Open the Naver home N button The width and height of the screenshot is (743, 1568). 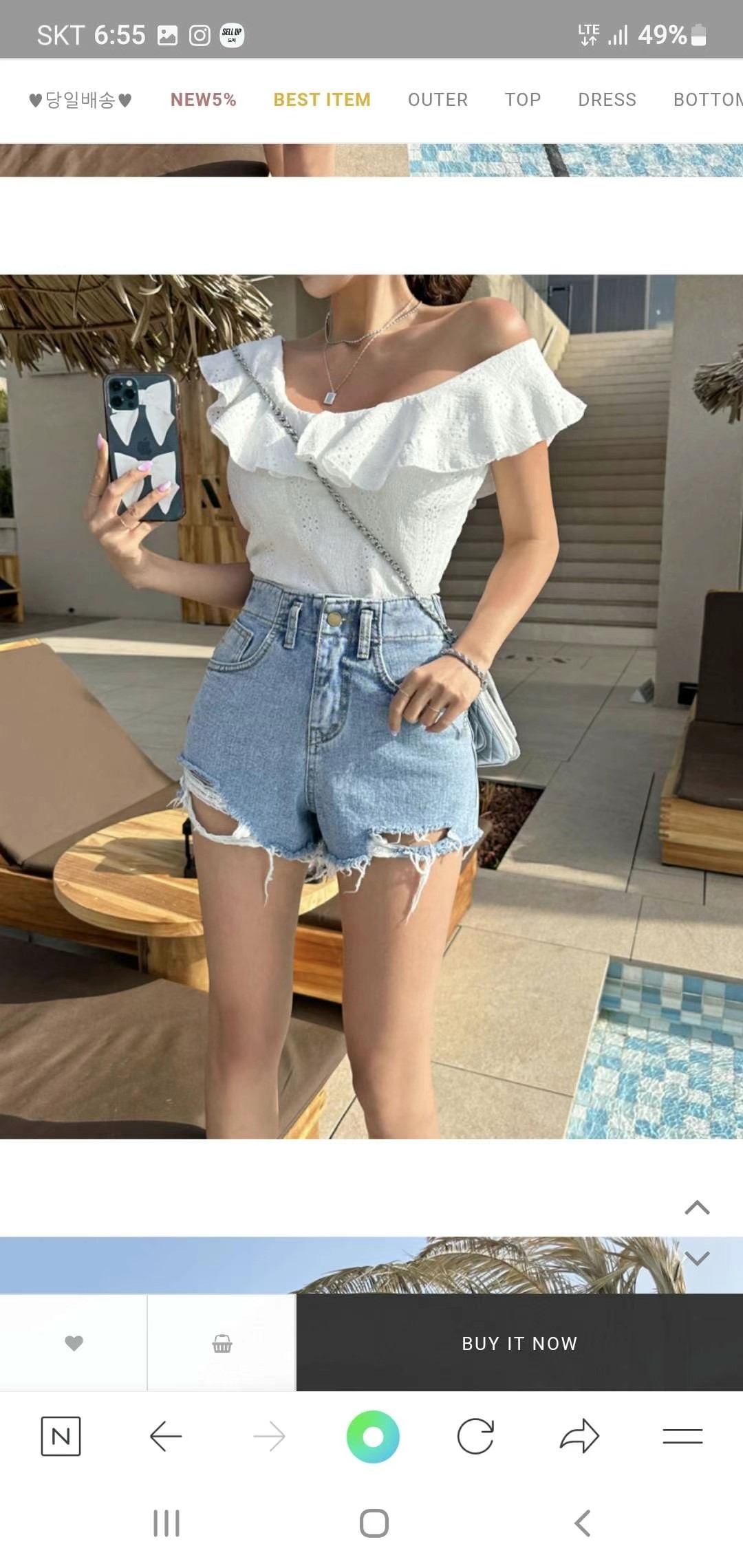[x=61, y=1436]
